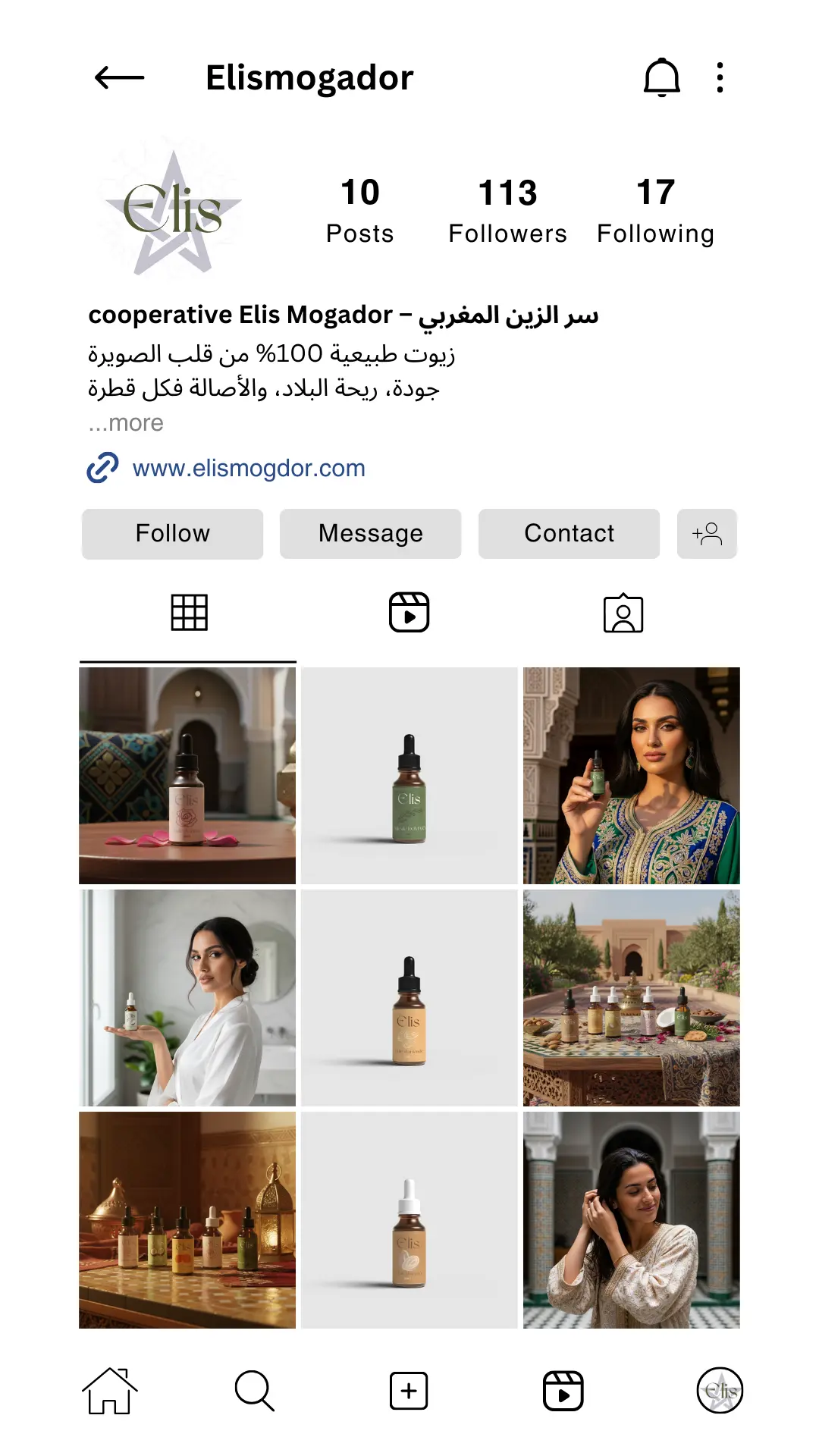This screenshot has height=1456, width=819.
Task: Switch to the tagged photos tab
Action: 623,613
